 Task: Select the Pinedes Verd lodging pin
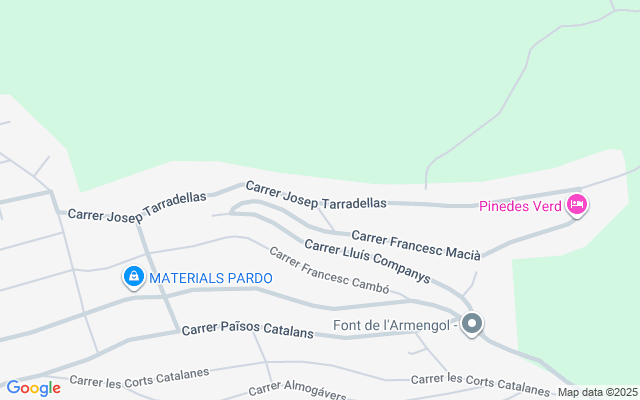coord(576,206)
